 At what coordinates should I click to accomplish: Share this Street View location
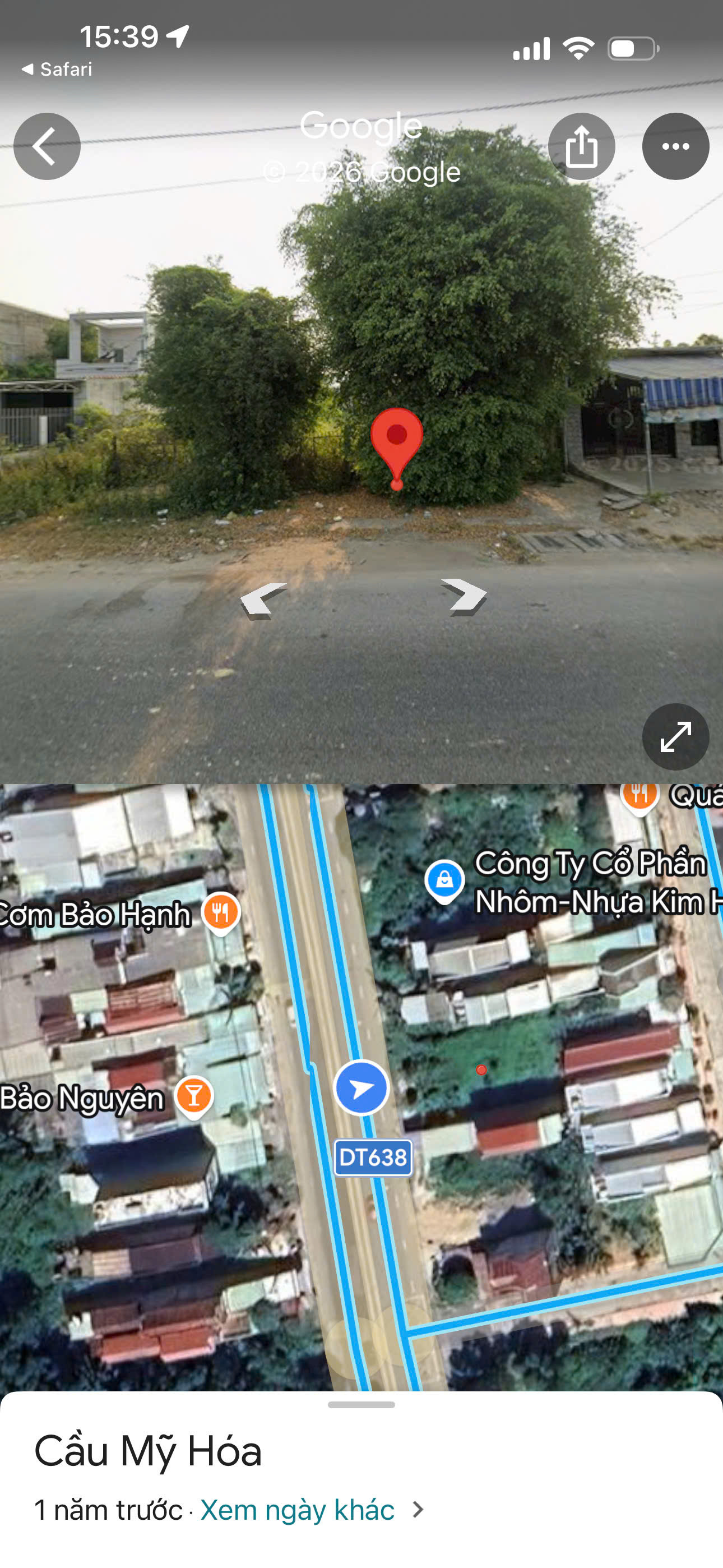tap(581, 146)
